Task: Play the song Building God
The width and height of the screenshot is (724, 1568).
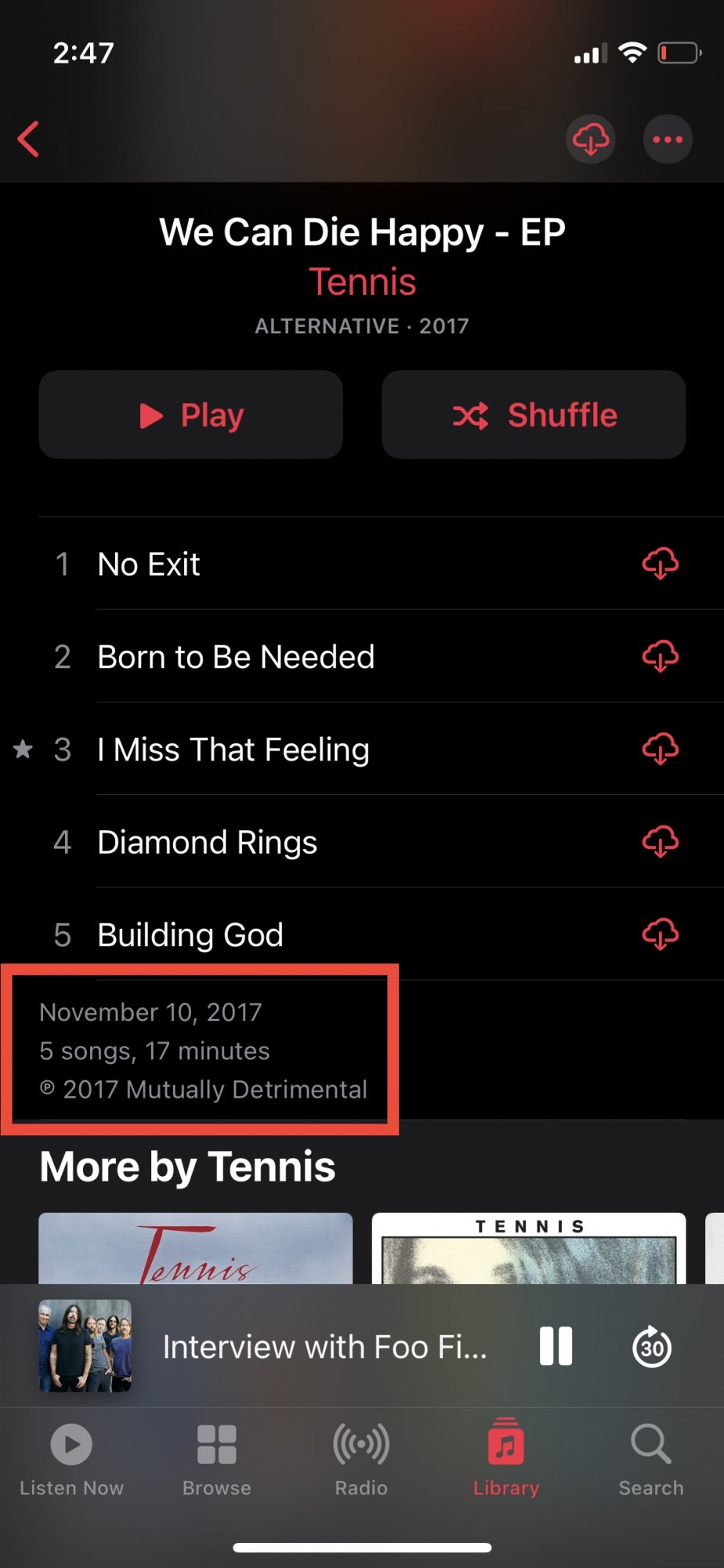Action: pyautogui.click(x=190, y=935)
